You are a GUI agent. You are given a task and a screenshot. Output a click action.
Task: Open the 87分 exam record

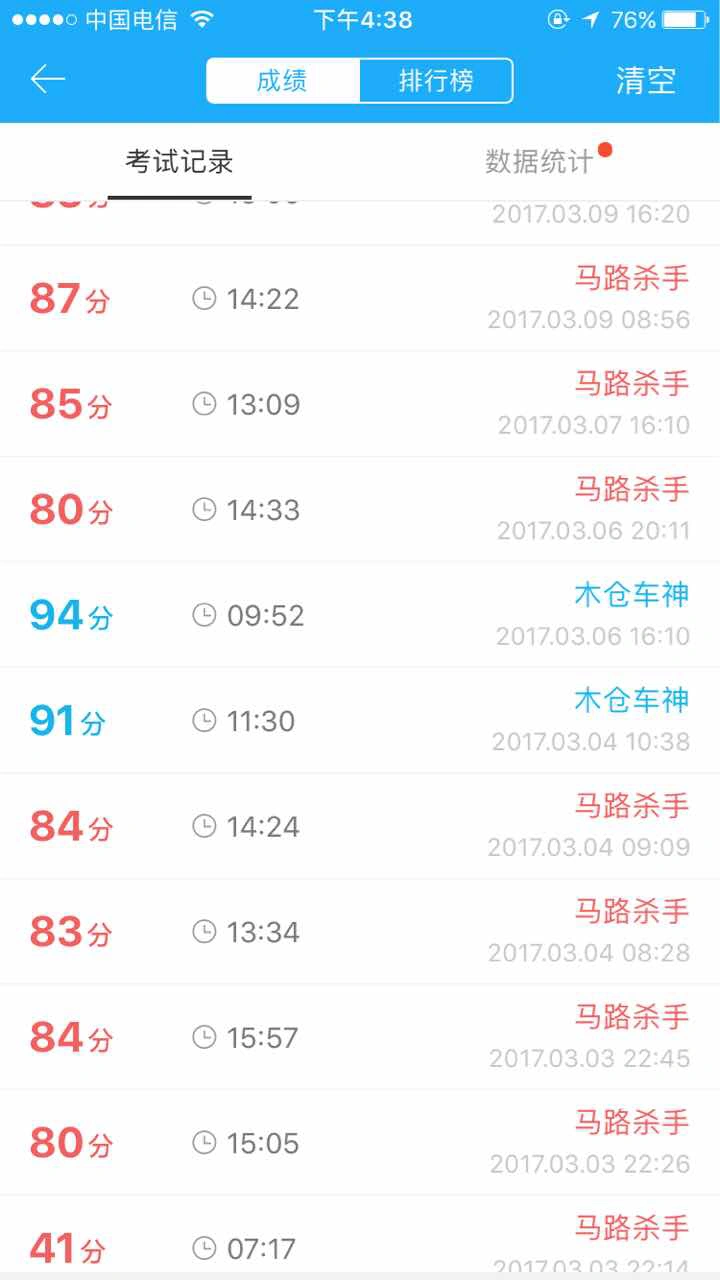point(360,298)
